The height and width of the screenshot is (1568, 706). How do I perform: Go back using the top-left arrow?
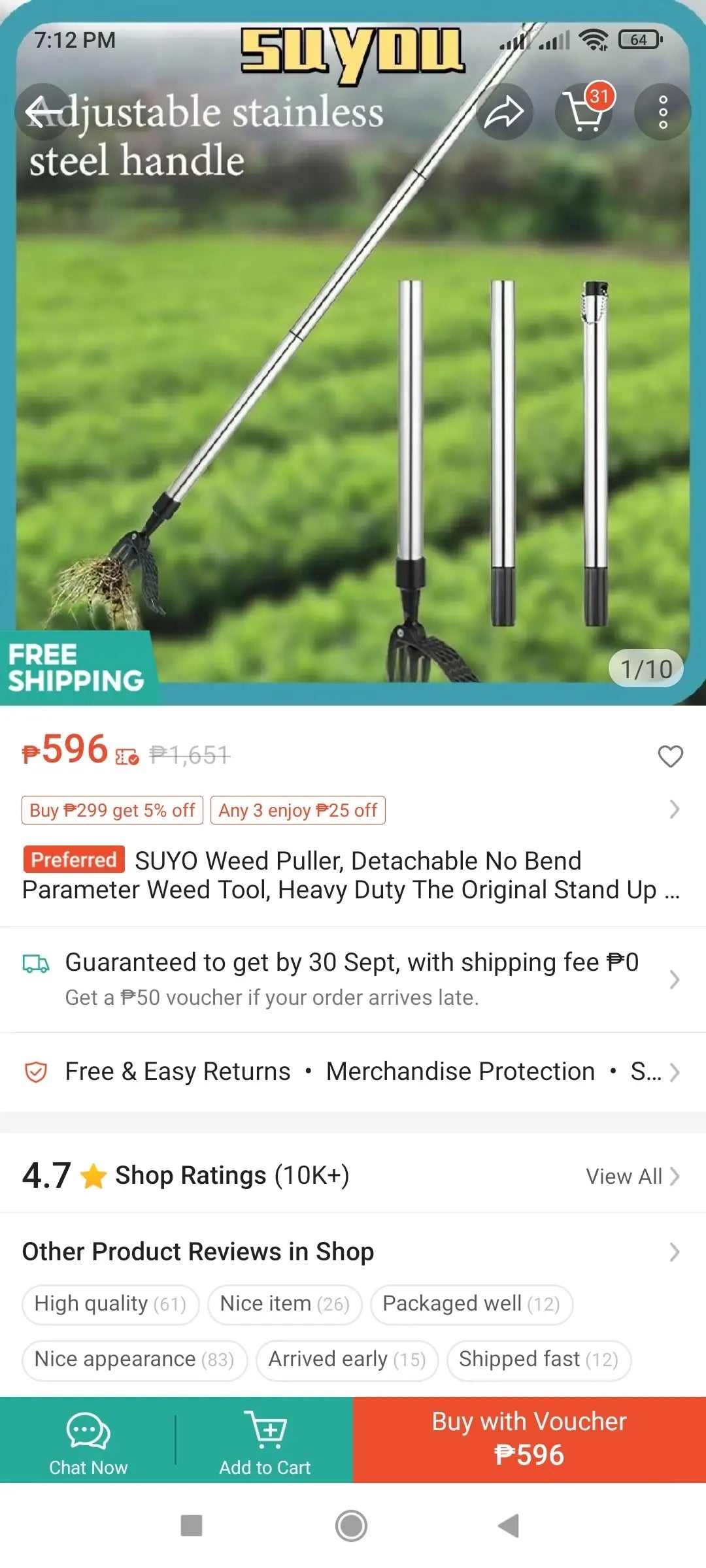[x=43, y=112]
